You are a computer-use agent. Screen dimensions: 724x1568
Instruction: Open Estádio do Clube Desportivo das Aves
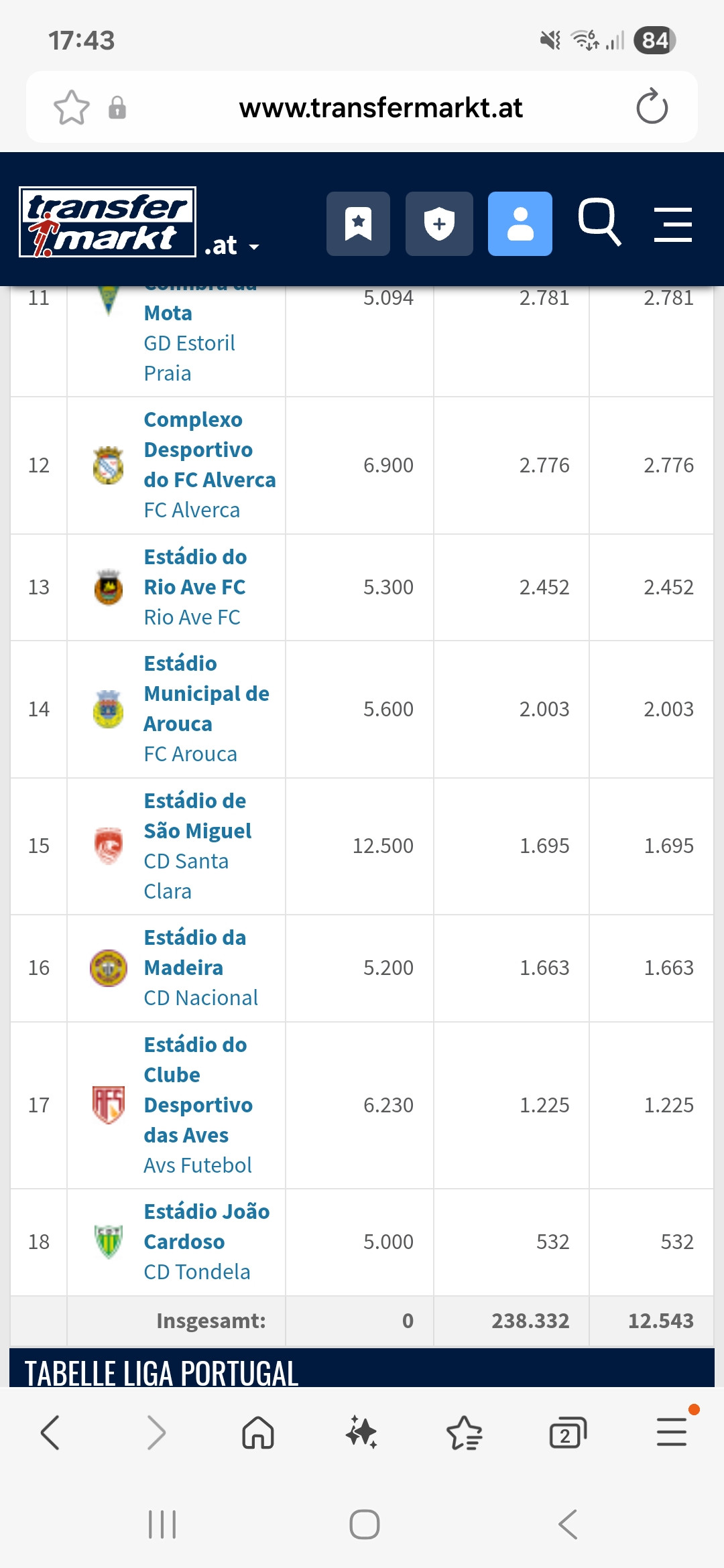[x=198, y=1090]
